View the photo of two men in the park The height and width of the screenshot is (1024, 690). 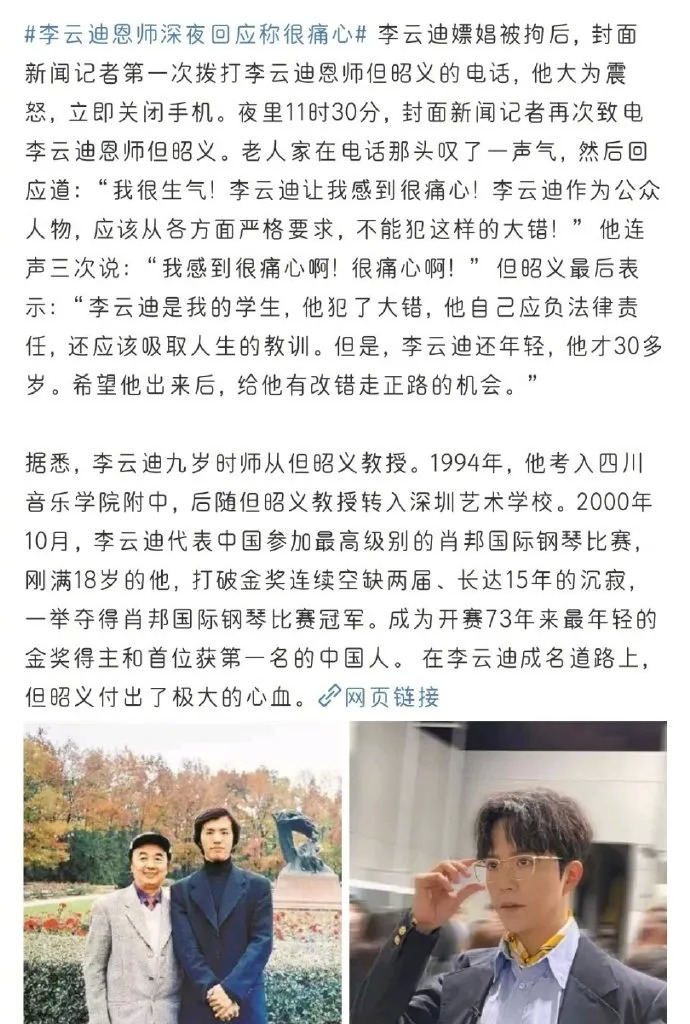click(x=182, y=872)
